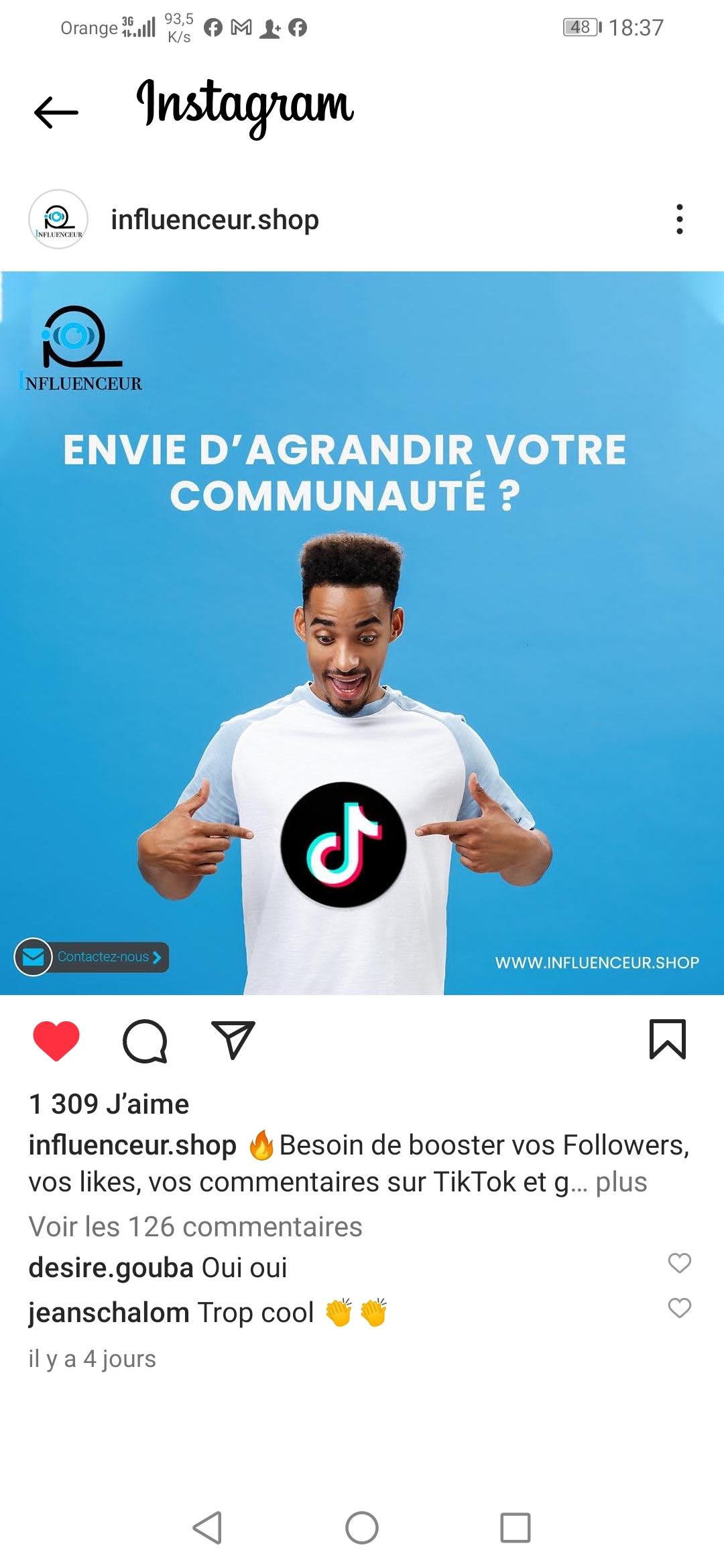Unlike the post with the red heart
724x1568 pixels.
pyautogui.click(x=56, y=1041)
